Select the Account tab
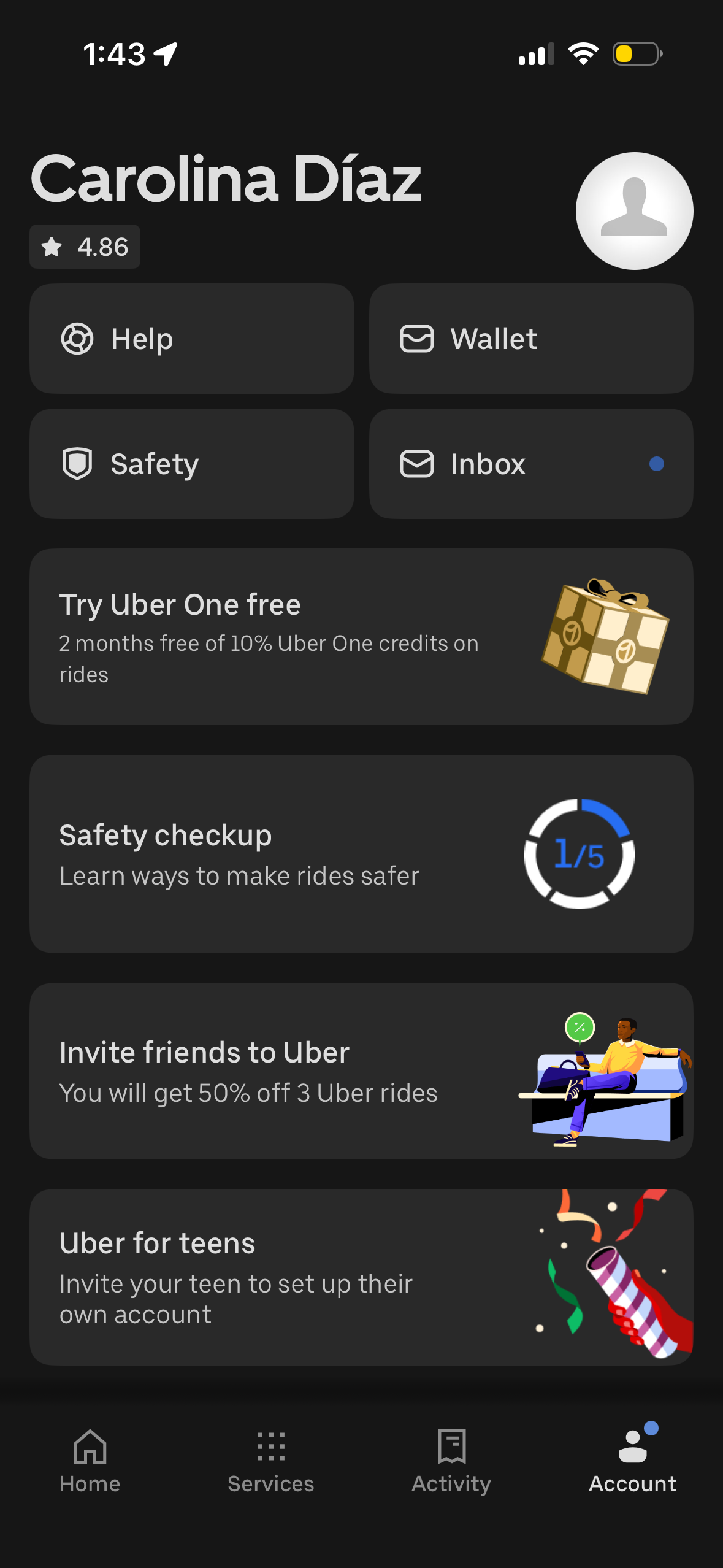 click(x=633, y=1461)
